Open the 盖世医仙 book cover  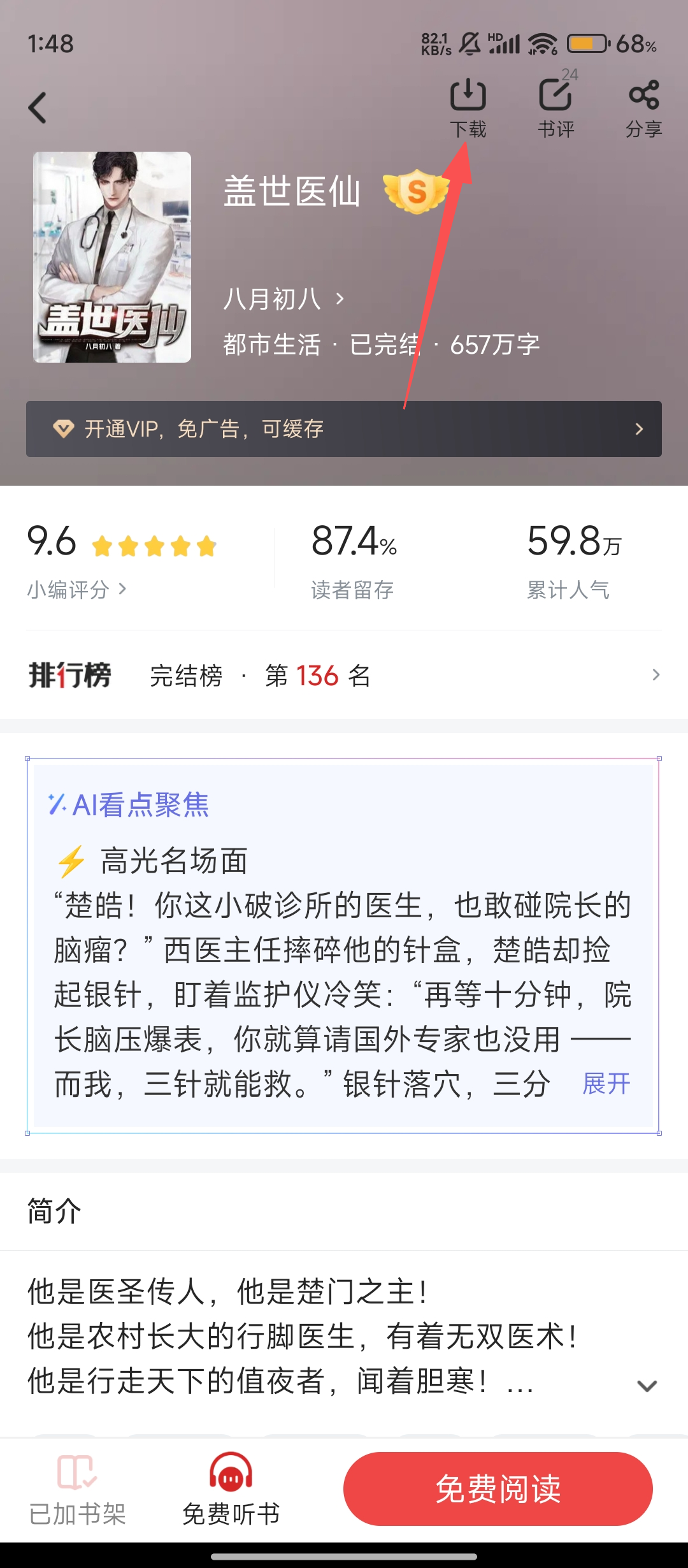click(x=112, y=258)
